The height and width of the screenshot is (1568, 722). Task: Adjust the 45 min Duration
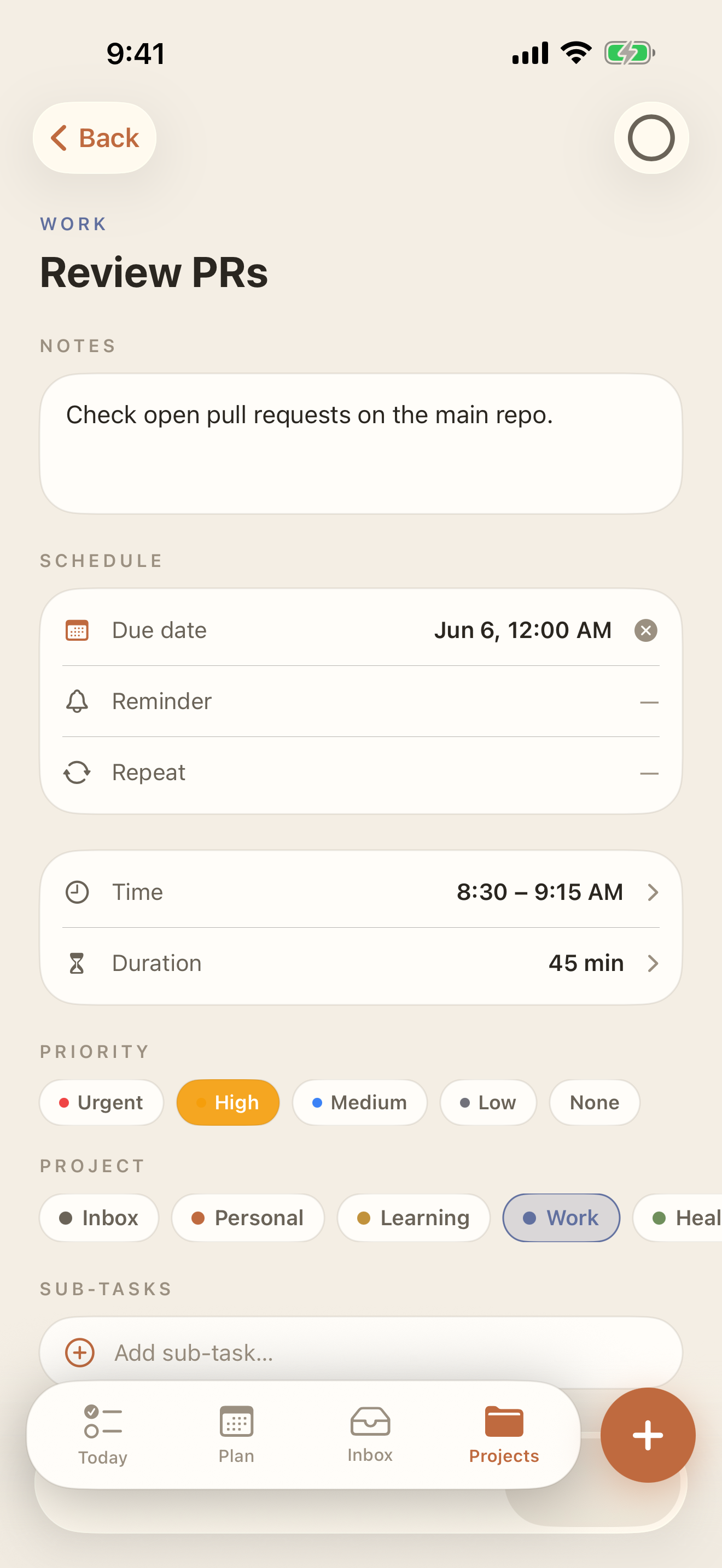tap(361, 963)
